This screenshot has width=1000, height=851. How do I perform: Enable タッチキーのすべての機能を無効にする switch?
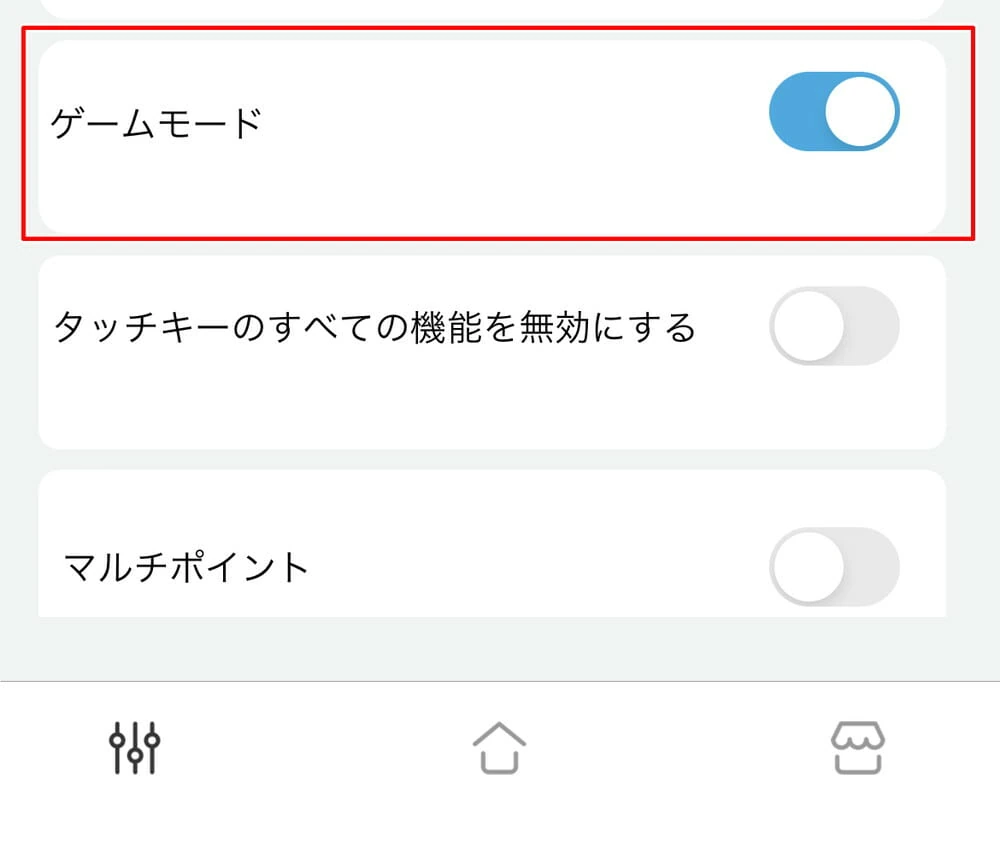833,325
